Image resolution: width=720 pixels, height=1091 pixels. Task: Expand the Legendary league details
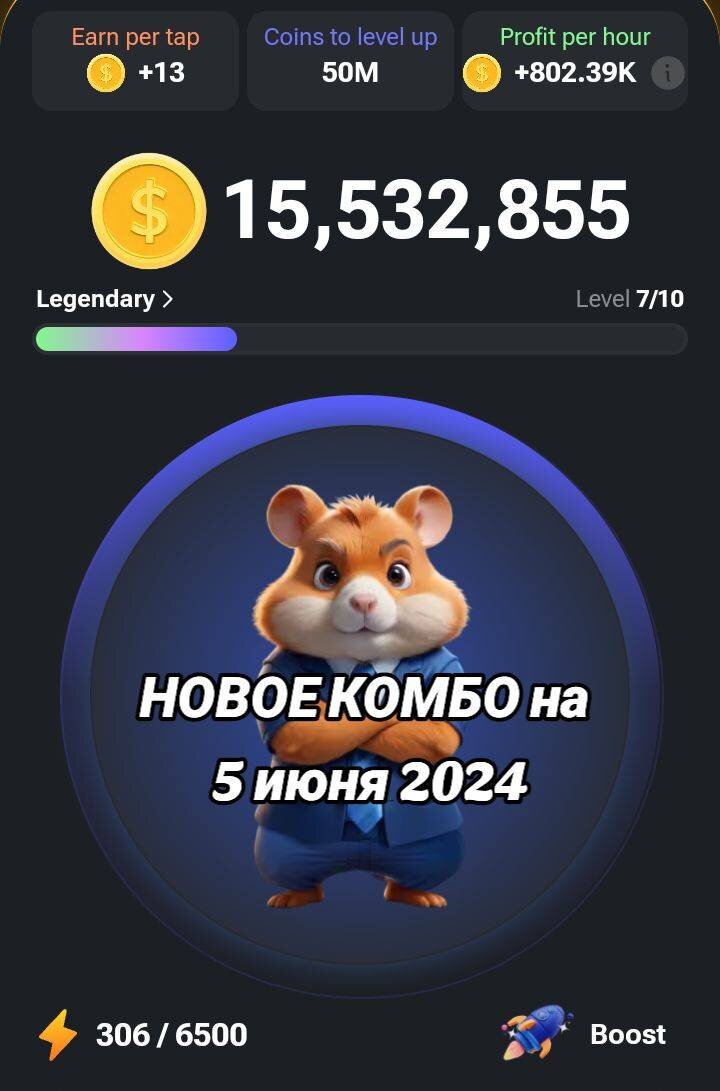pos(95,297)
